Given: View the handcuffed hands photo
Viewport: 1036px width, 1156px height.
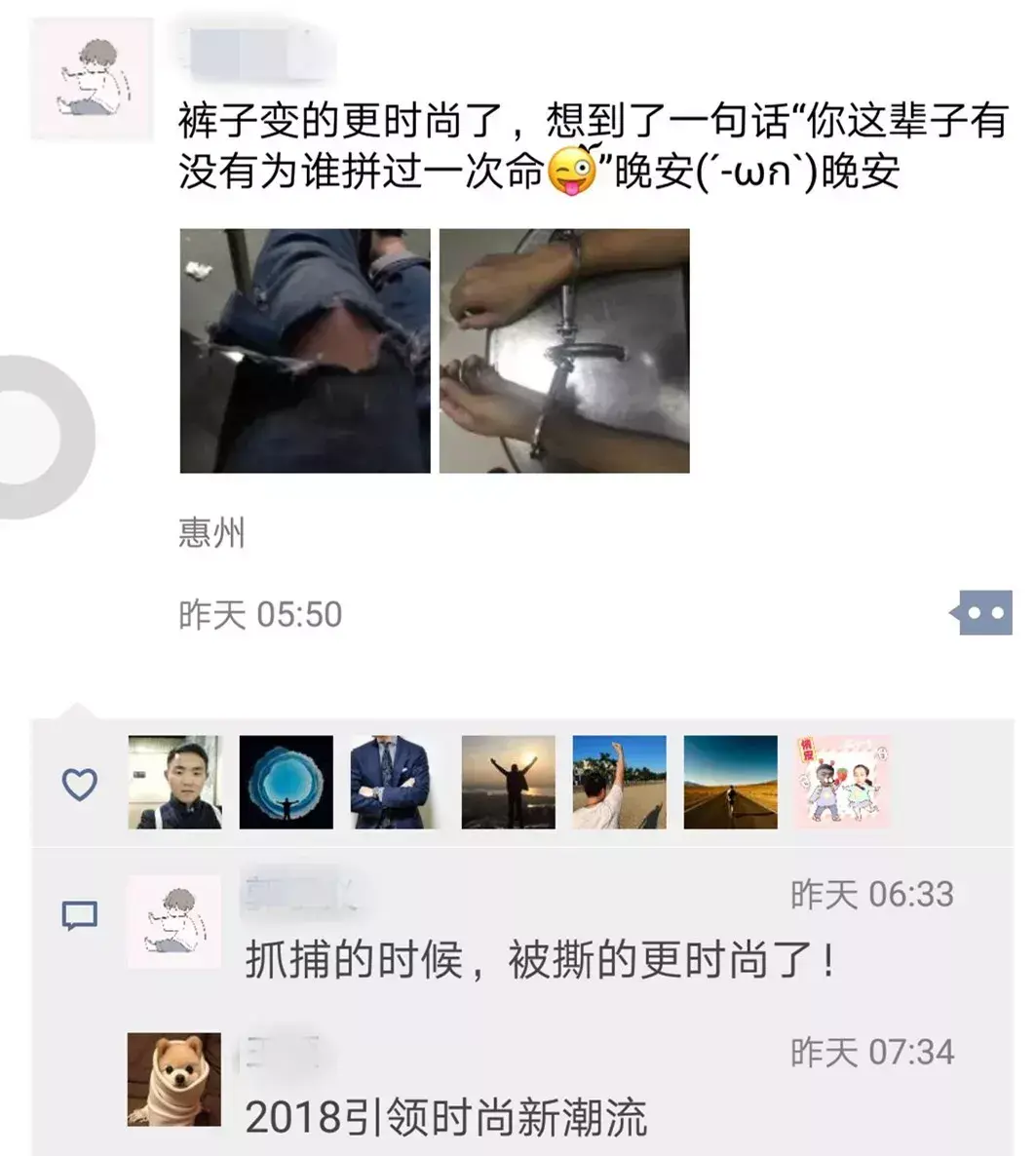Looking at the screenshot, I should tap(564, 351).
